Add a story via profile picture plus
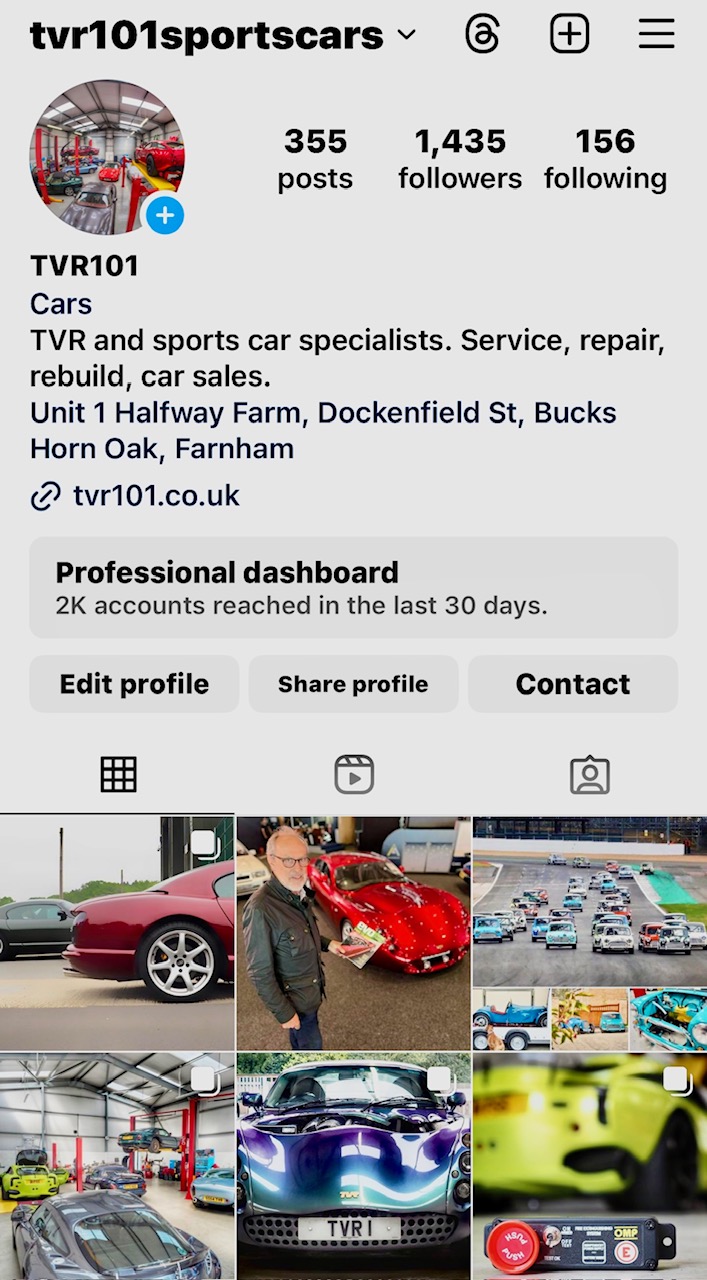The image size is (707, 1280). click(165, 215)
